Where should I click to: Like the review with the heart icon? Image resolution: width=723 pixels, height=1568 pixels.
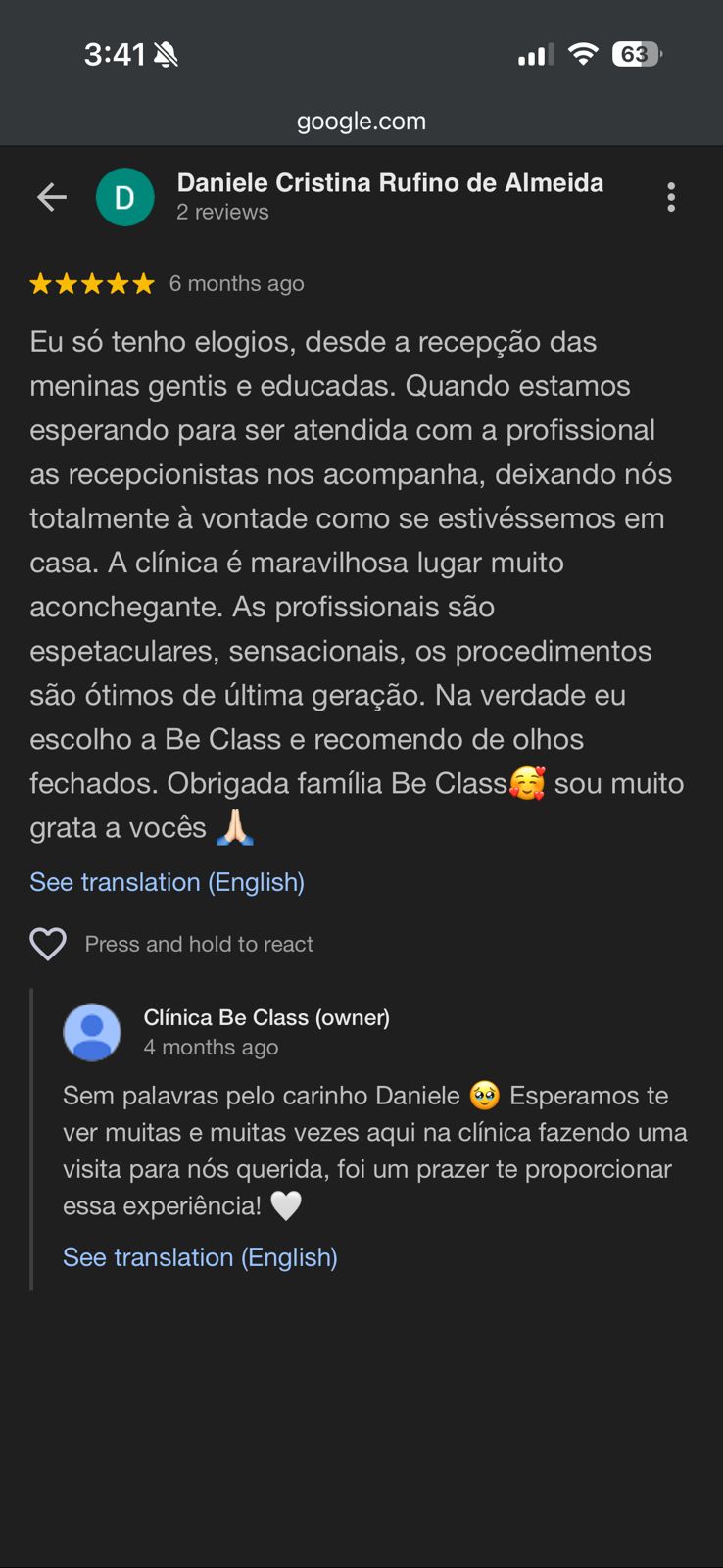coord(48,944)
